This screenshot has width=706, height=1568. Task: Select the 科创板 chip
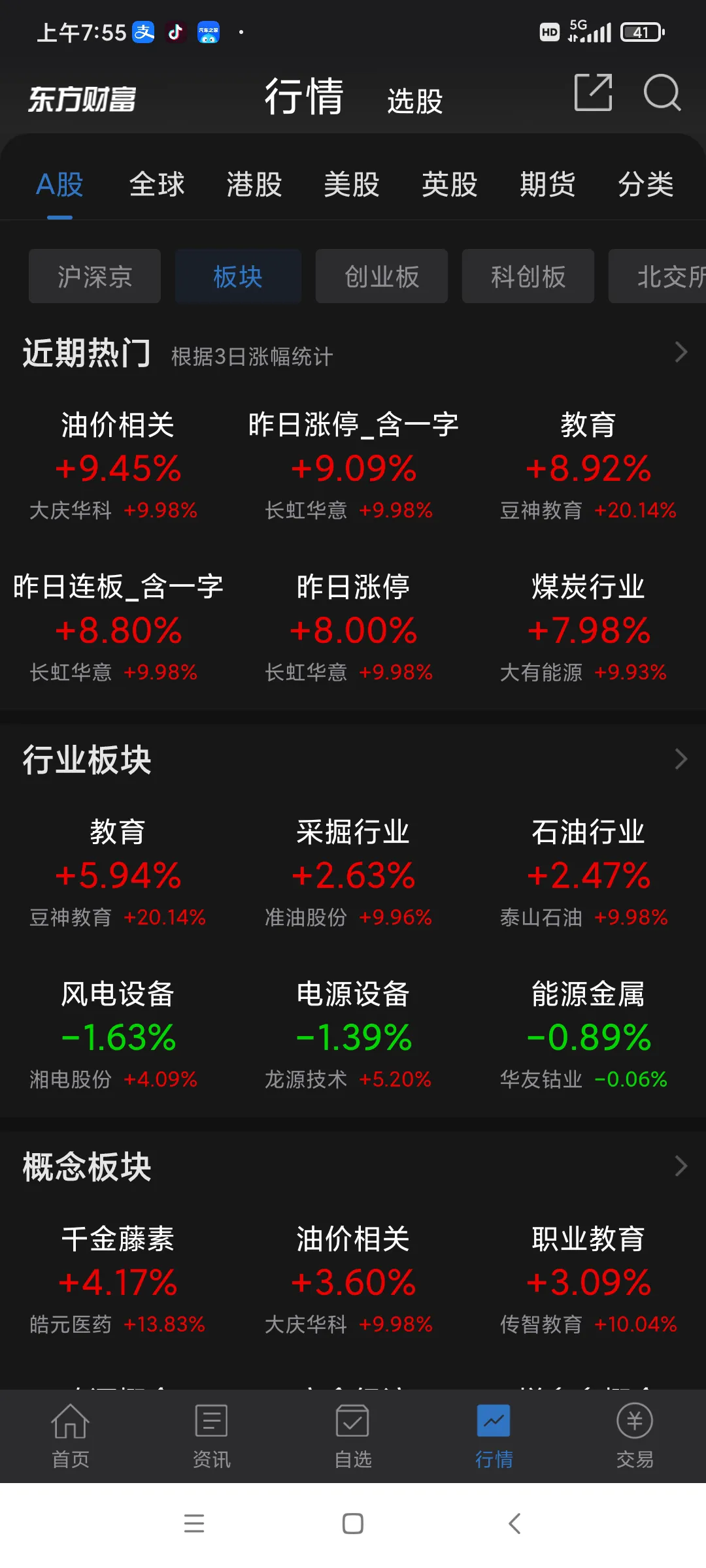[528, 276]
